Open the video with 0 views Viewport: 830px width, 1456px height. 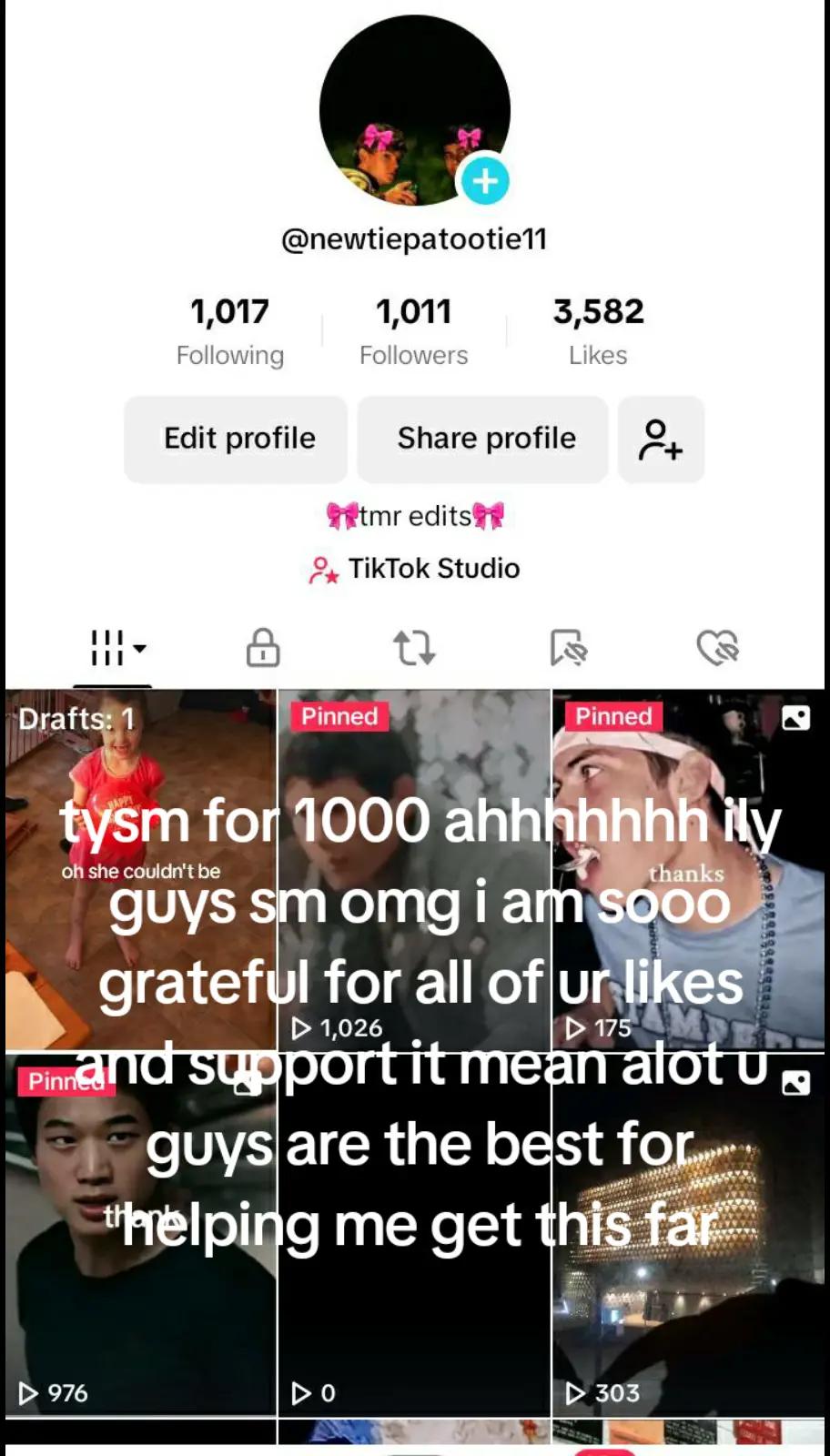point(414,1236)
